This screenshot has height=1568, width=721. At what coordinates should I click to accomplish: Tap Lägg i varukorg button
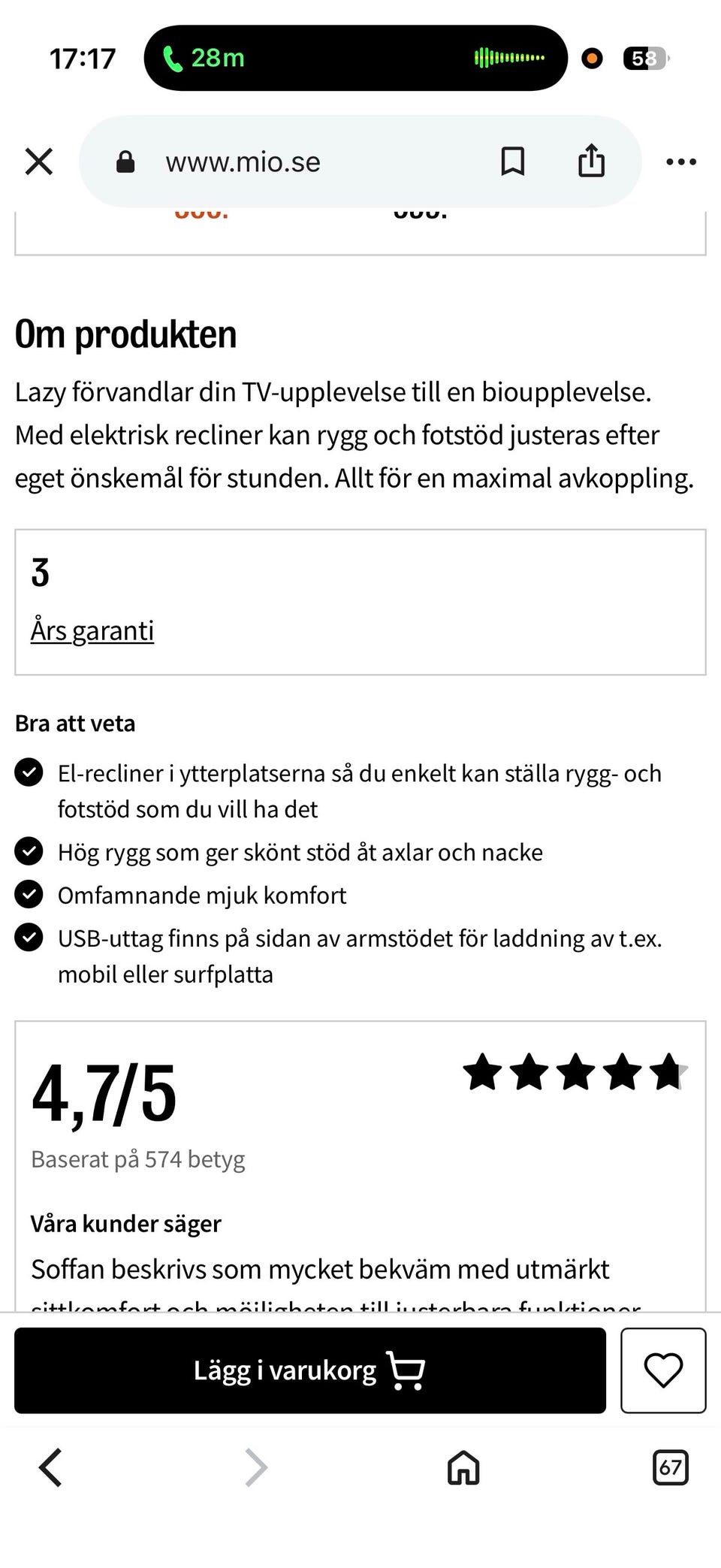pyautogui.click(x=310, y=1370)
